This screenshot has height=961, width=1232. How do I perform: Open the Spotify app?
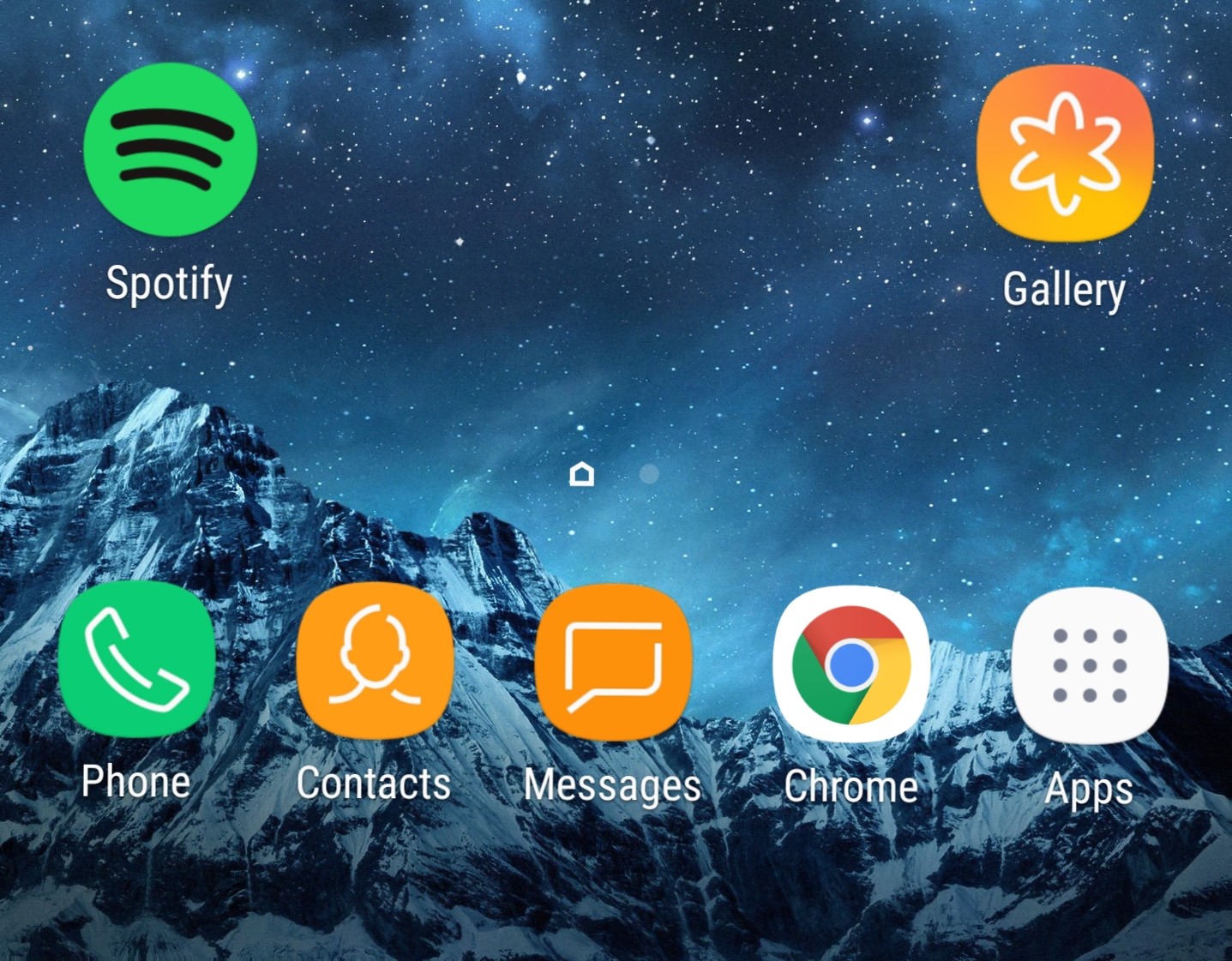(x=170, y=150)
